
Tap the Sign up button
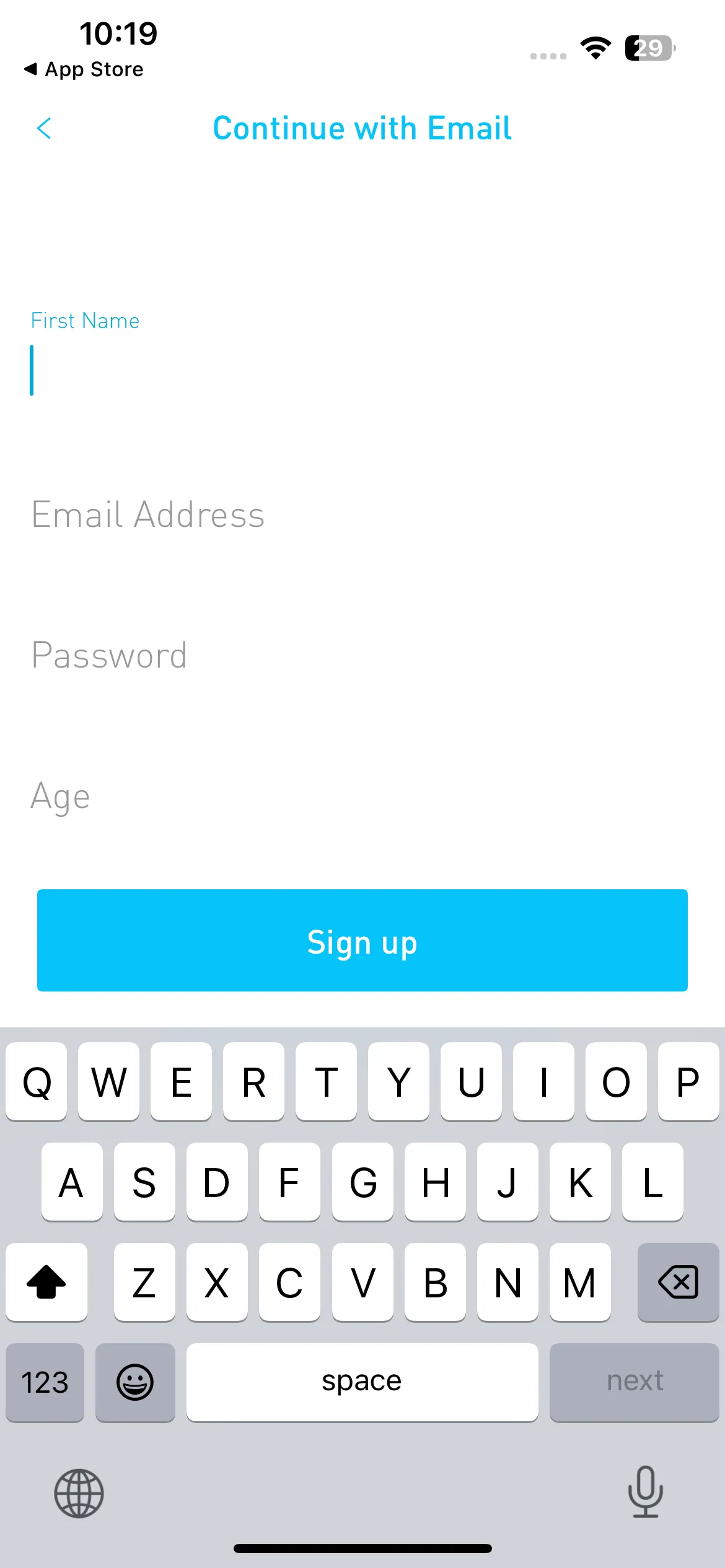(362, 941)
